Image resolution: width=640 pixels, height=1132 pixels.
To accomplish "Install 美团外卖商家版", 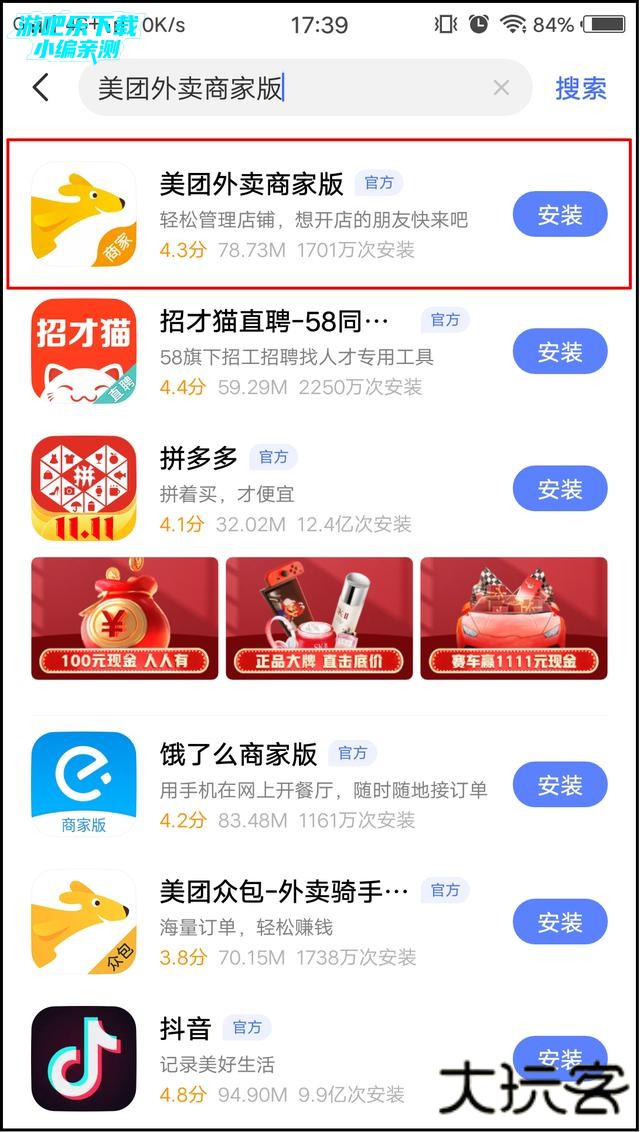I will point(559,215).
